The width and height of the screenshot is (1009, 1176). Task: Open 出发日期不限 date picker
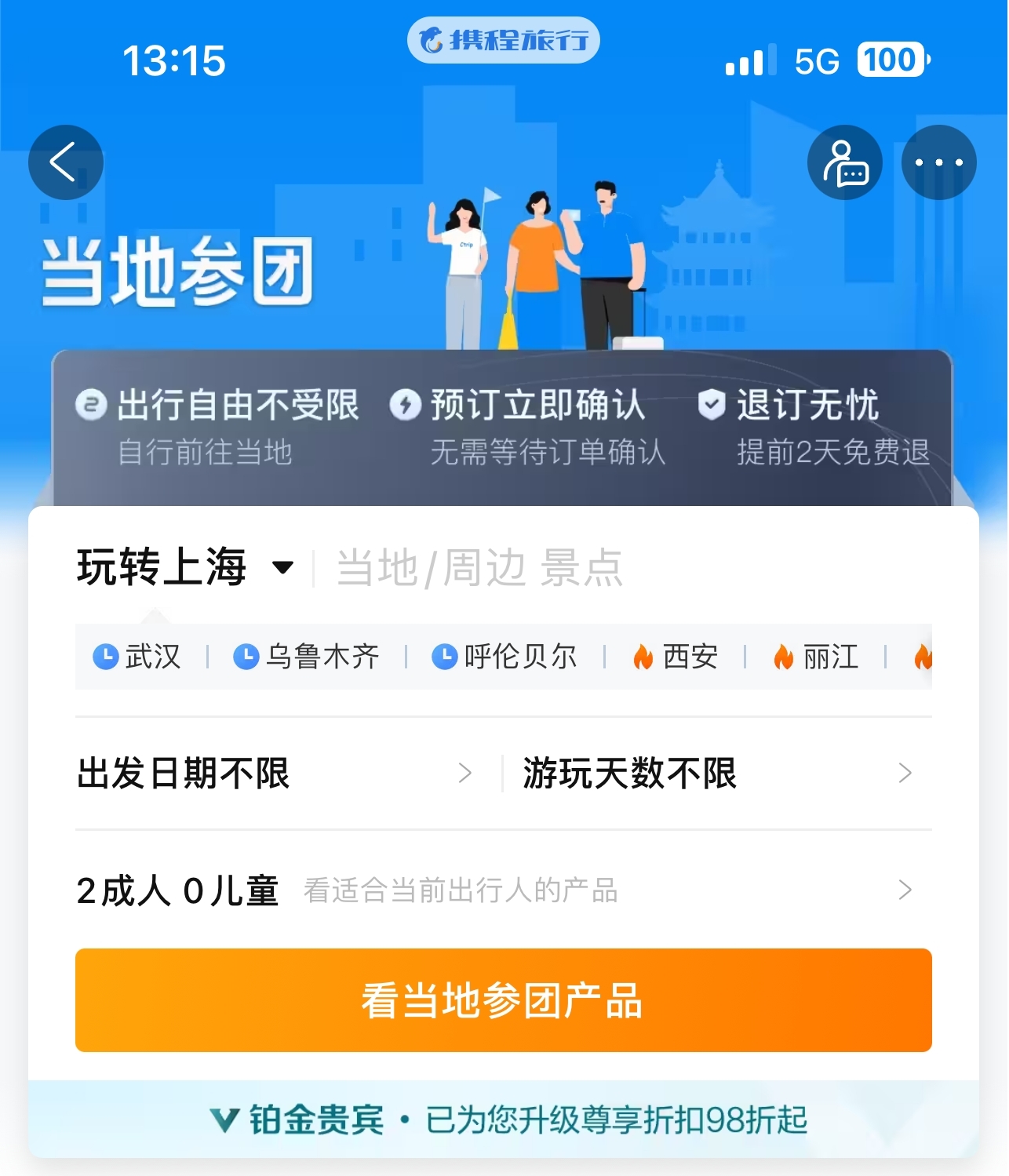coord(275,774)
